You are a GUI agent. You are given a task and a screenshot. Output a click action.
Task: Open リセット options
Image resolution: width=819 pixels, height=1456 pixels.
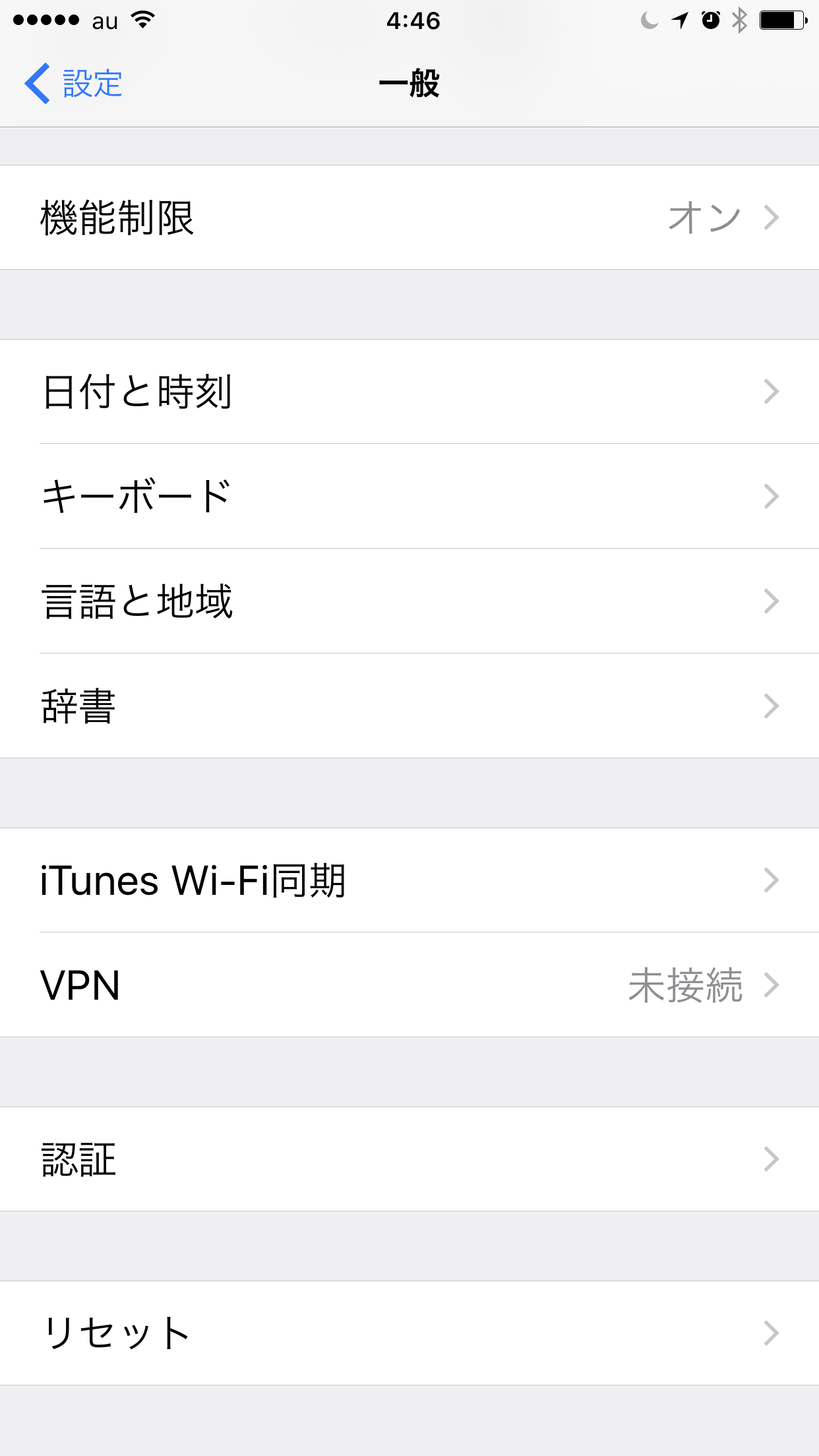(409, 1333)
